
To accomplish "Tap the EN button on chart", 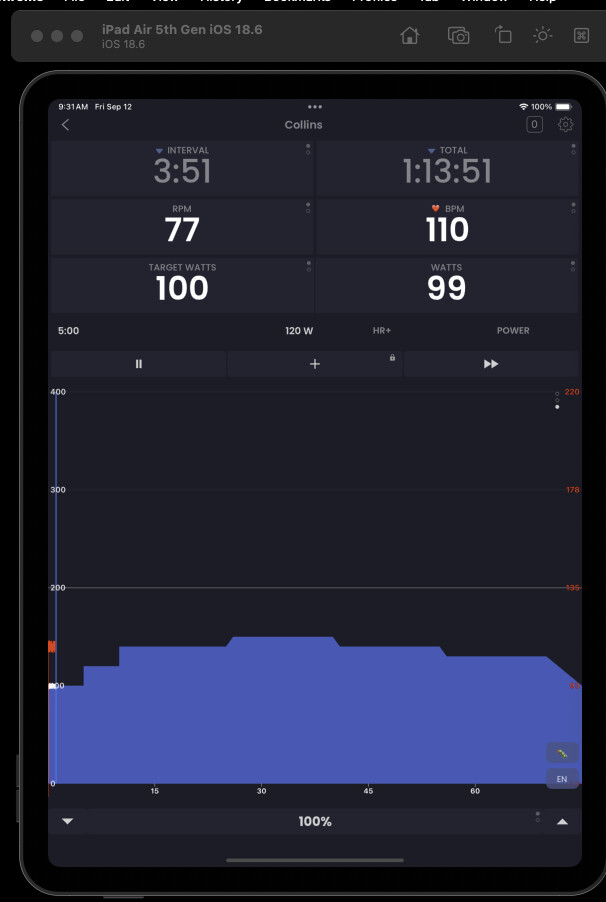I will point(562,779).
